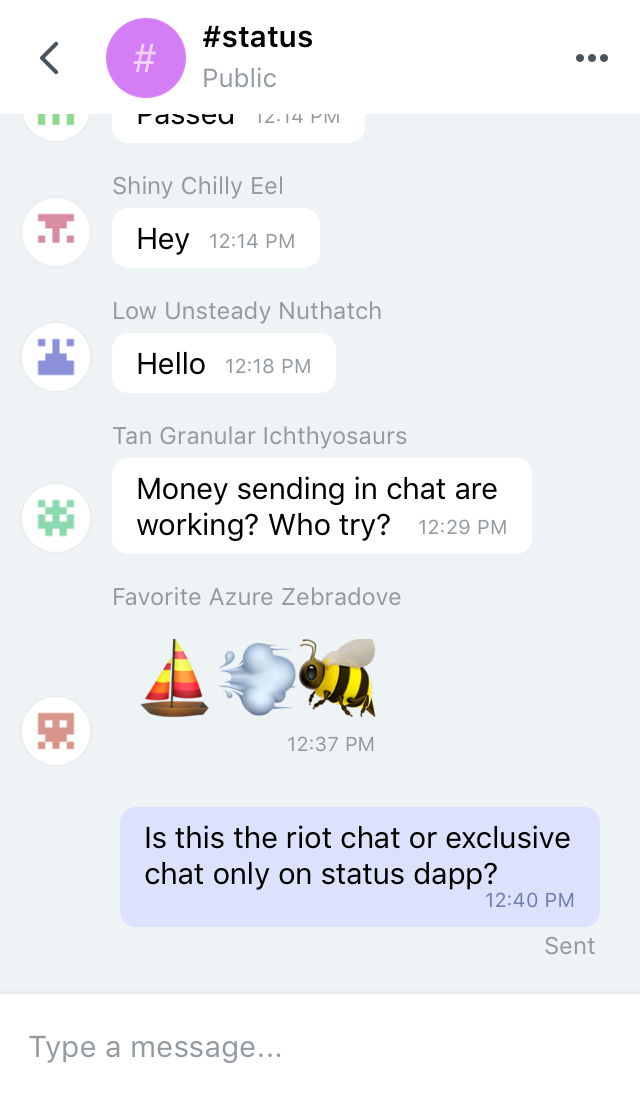The height and width of the screenshot is (1098, 640).
Task: Open the three-dot overflow menu
Action: point(592,58)
